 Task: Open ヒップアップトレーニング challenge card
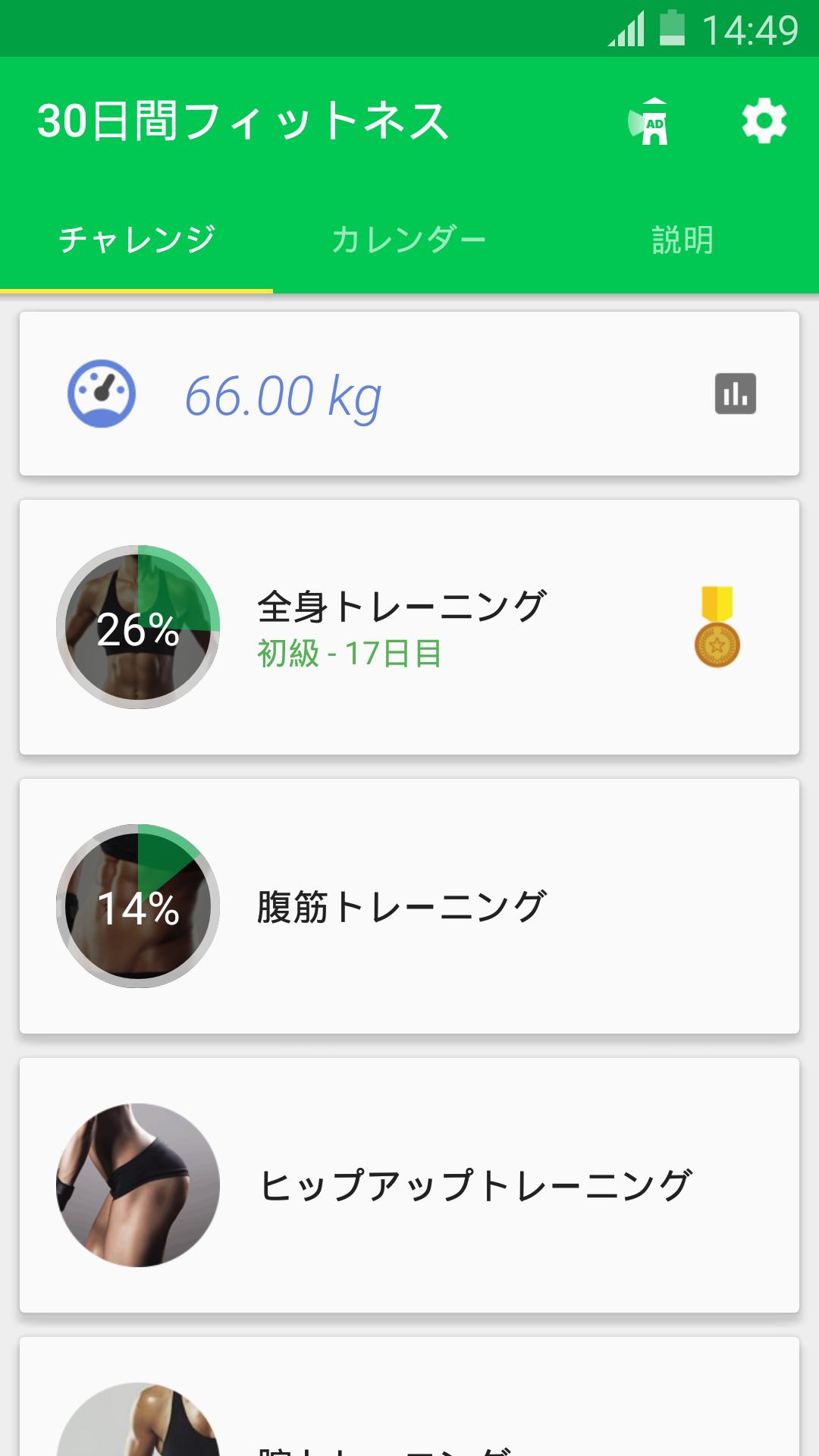click(x=409, y=1185)
